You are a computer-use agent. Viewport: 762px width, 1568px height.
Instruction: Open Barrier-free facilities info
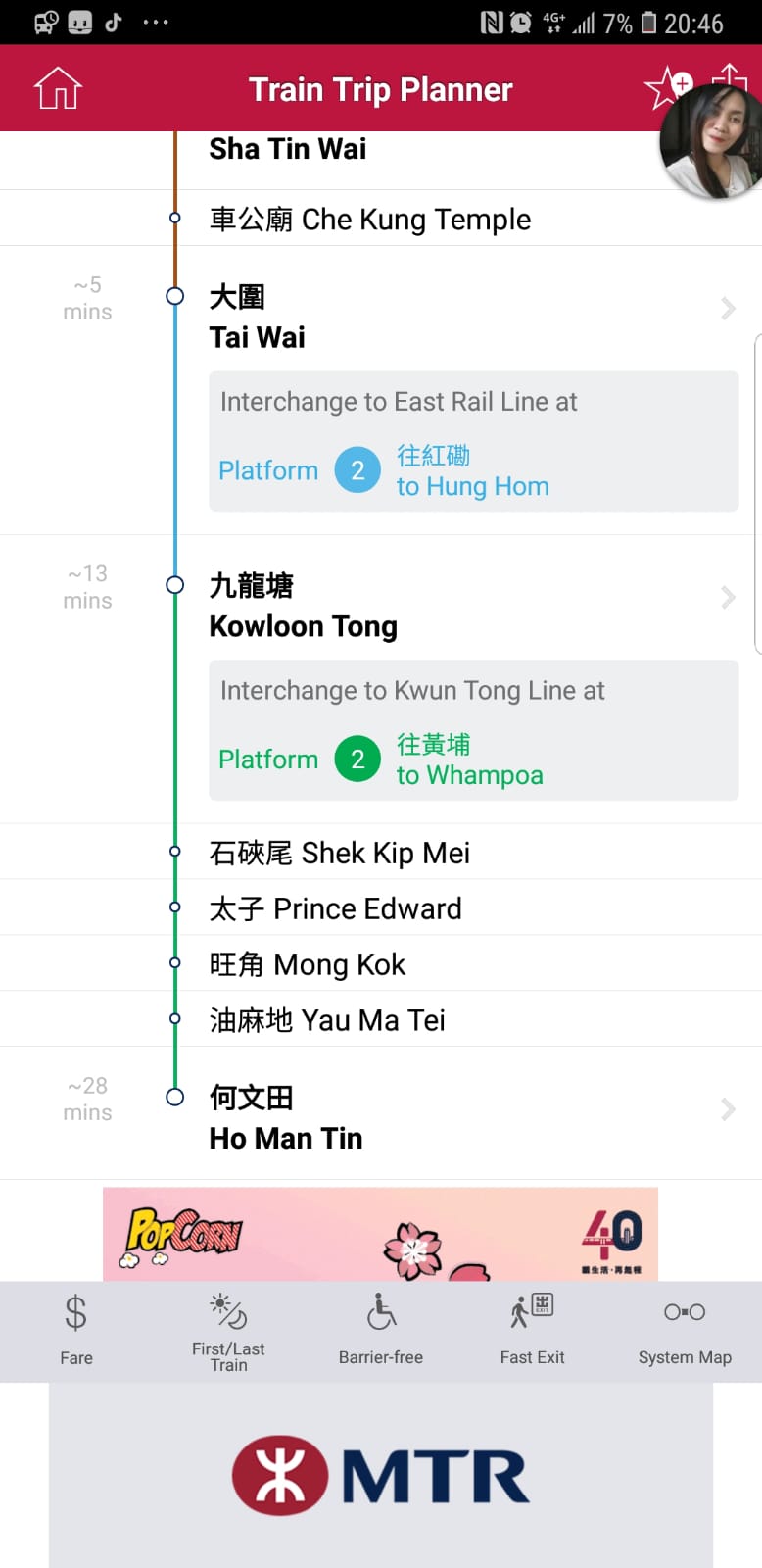tap(381, 1330)
